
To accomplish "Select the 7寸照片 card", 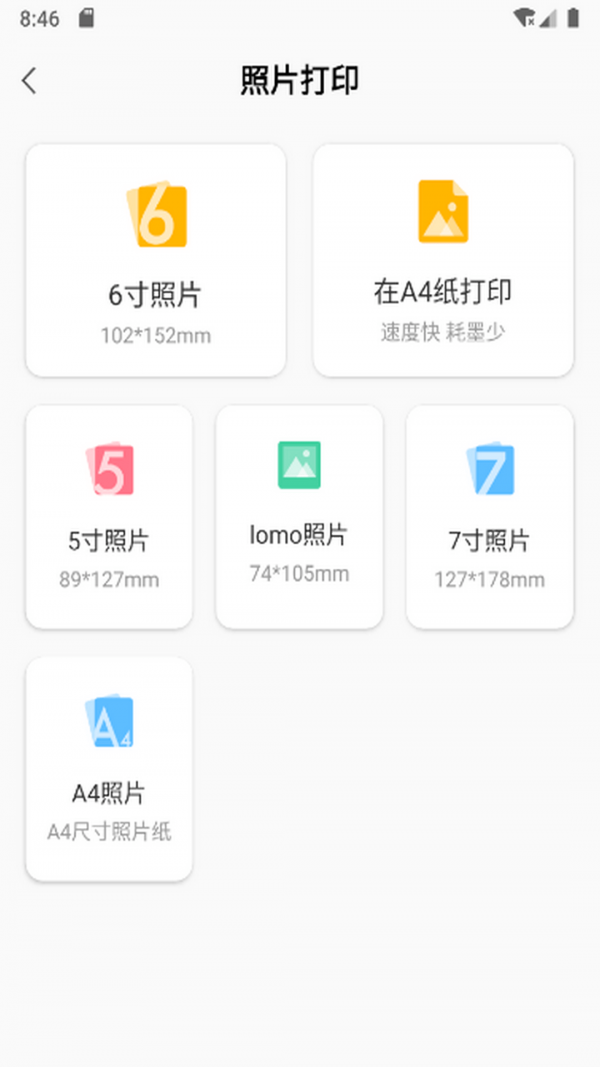I will [490, 517].
